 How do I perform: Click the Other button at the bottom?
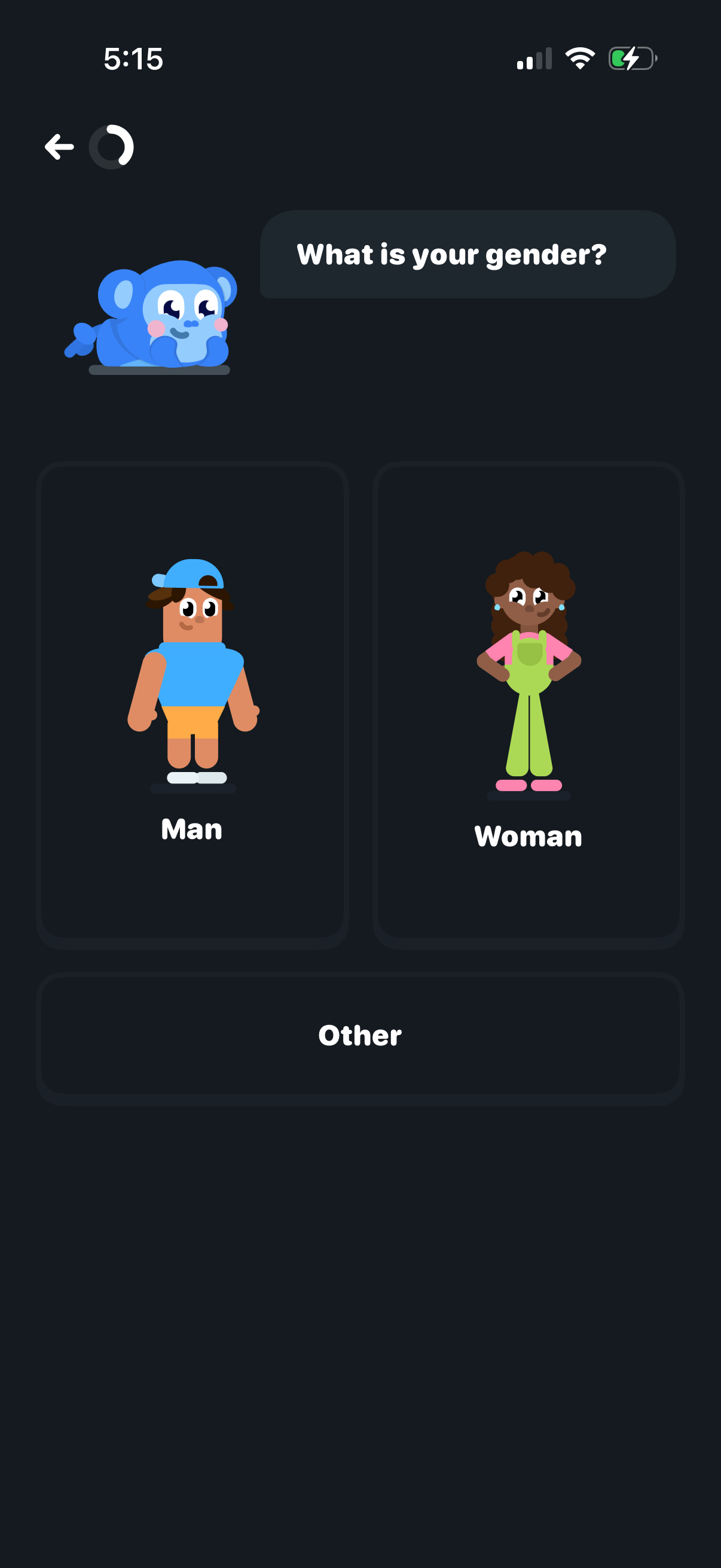(x=360, y=1035)
